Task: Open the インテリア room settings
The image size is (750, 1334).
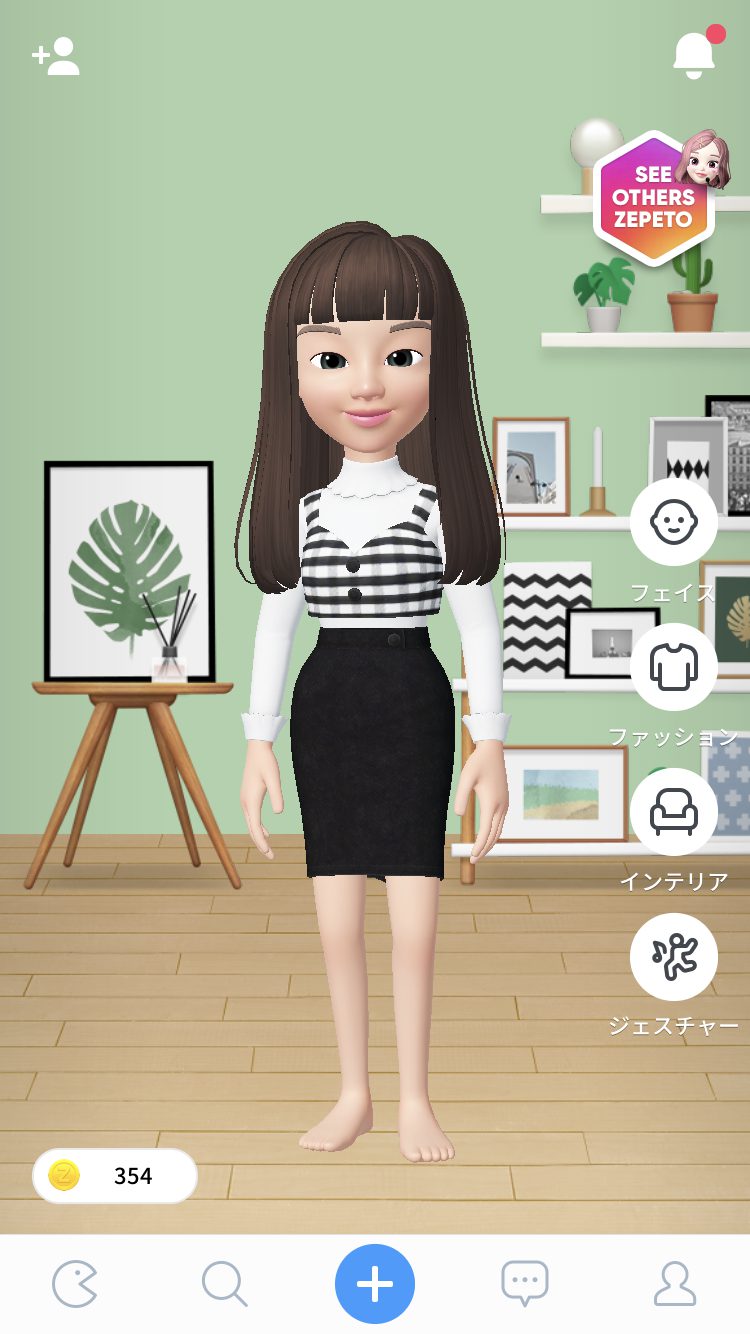Action: click(673, 812)
